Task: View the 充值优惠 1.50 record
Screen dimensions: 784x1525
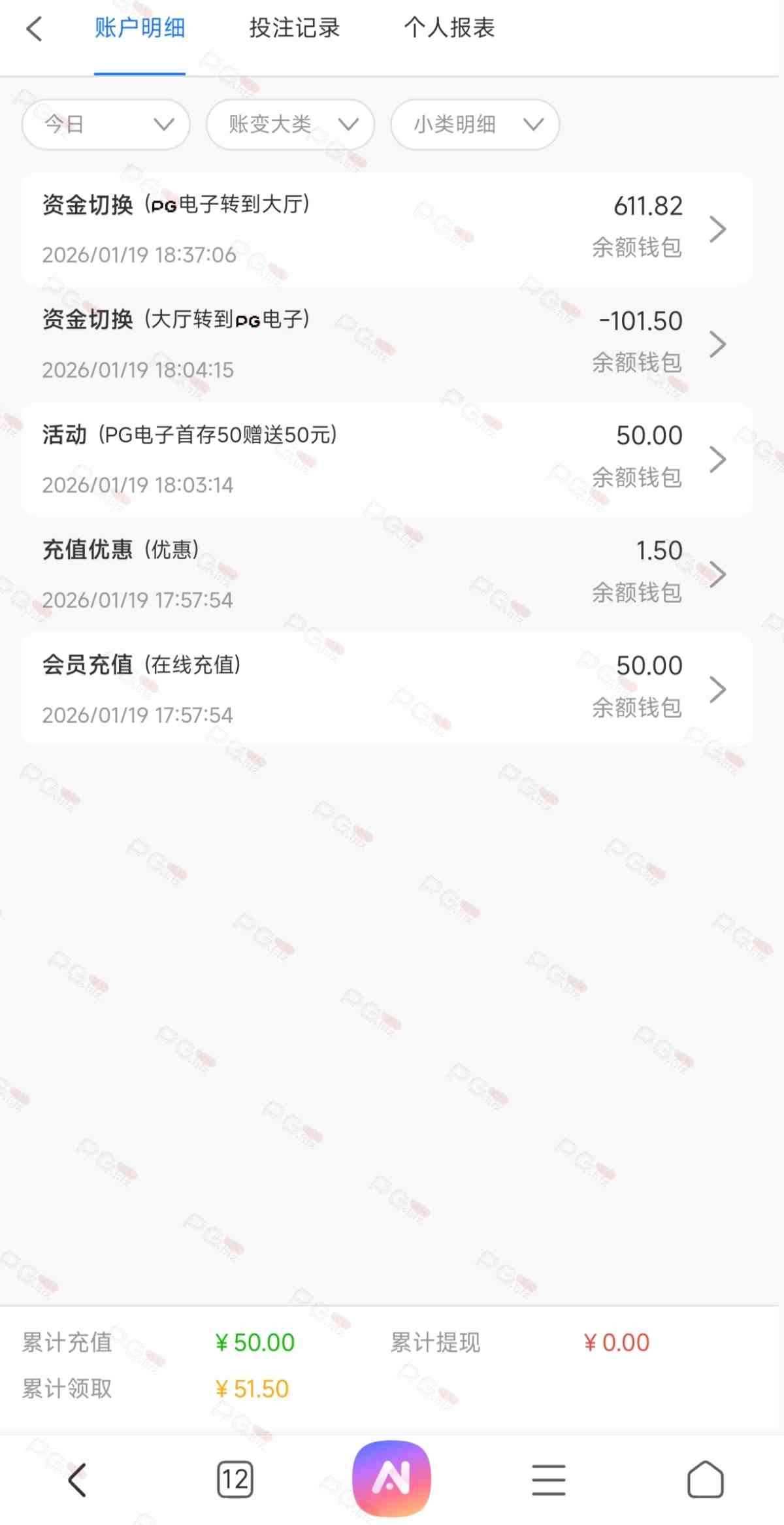Action: pos(387,574)
